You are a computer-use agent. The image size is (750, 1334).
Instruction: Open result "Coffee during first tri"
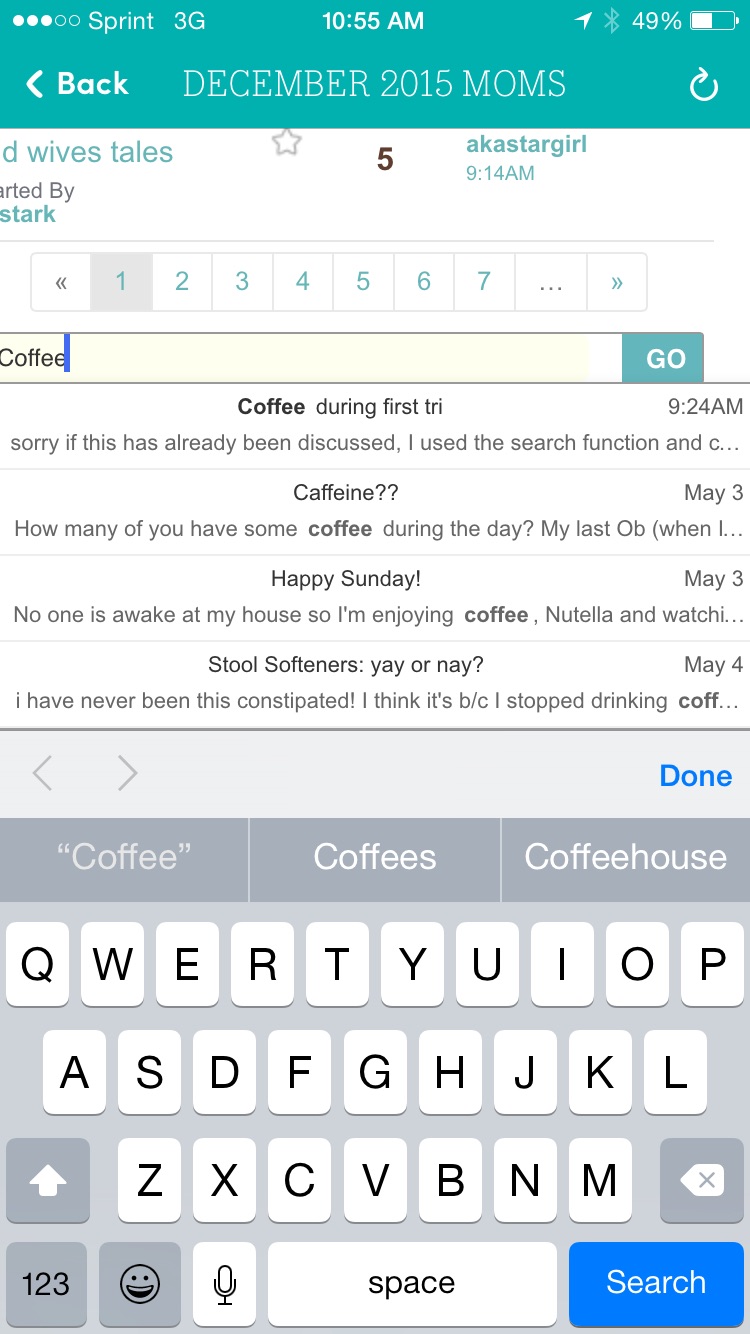coord(375,425)
